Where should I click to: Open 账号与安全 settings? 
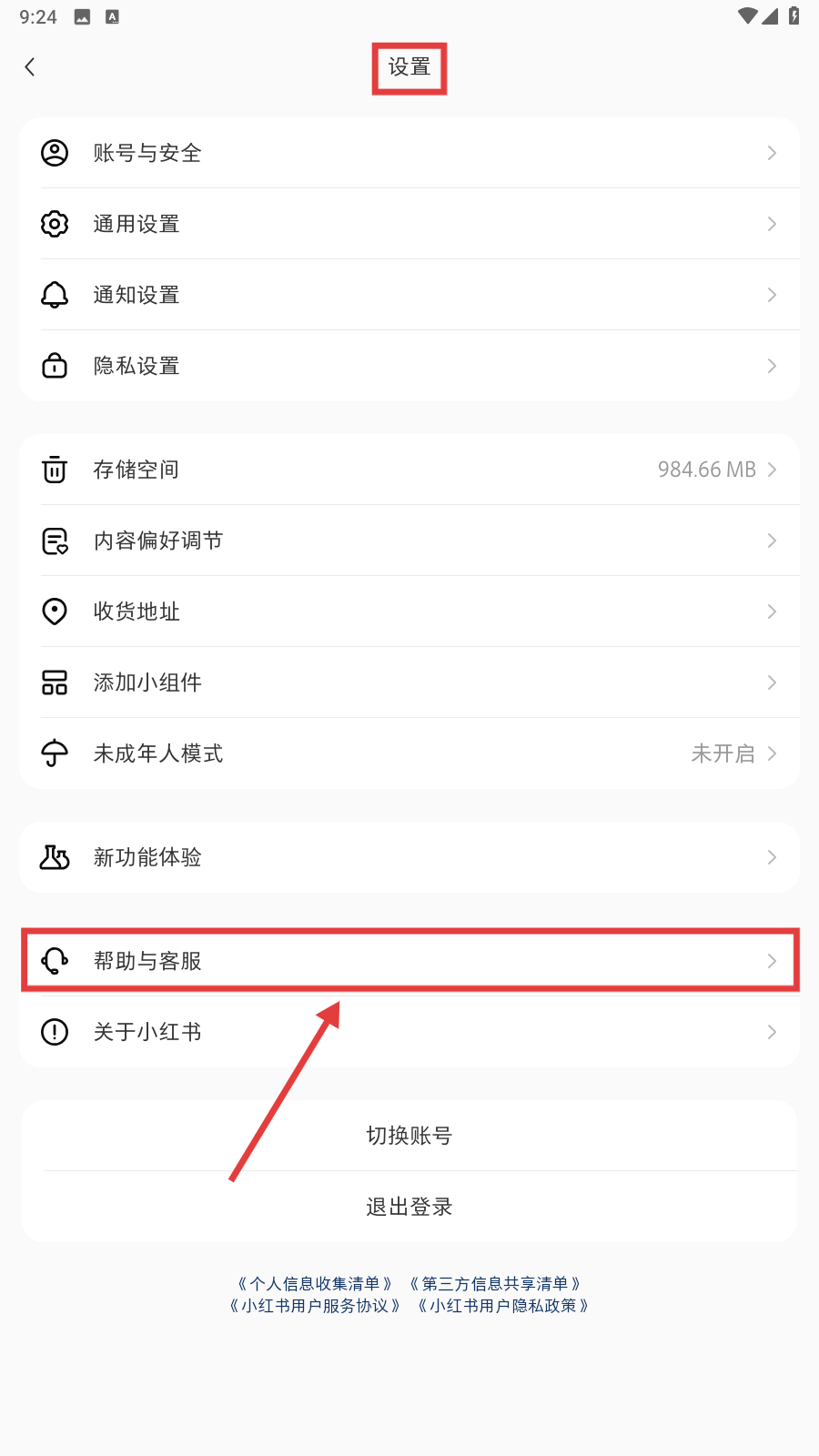coord(409,153)
